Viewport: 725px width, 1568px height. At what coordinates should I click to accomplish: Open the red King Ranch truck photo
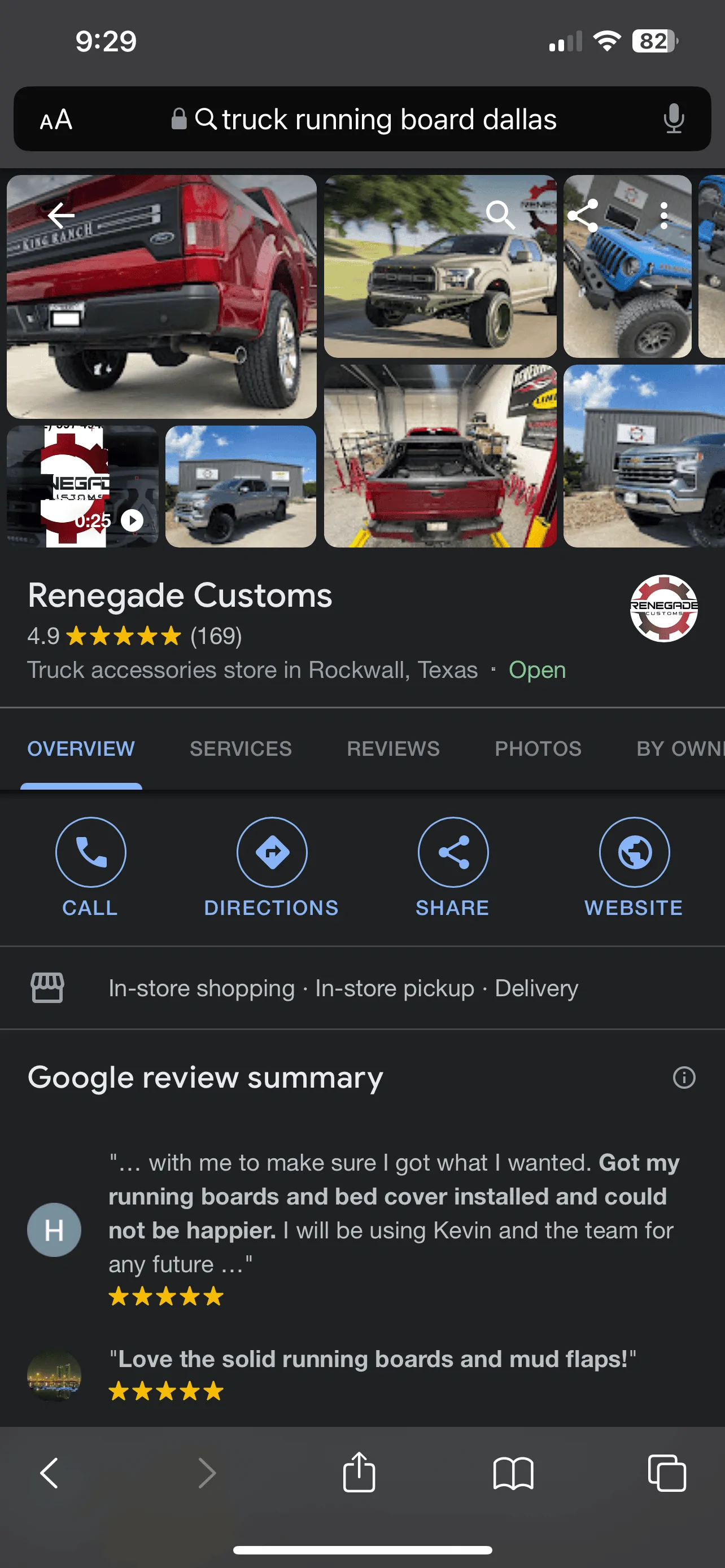click(161, 296)
